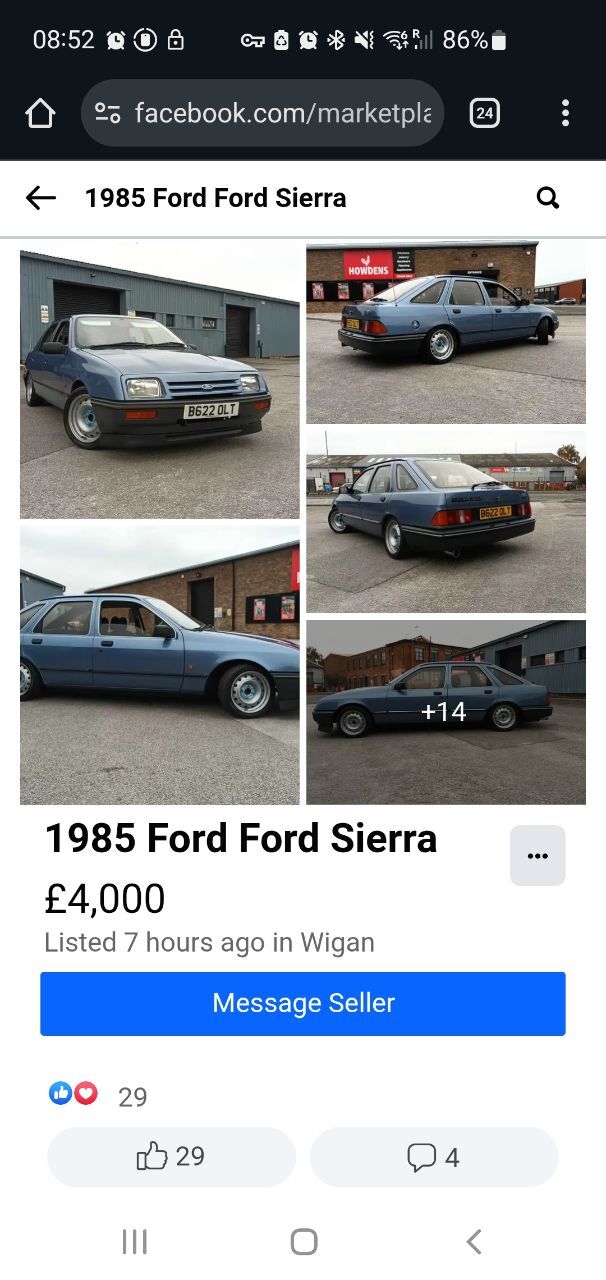This screenshot has width=606, height=1280.
Task: Message Seller about the Sierra
Action: tap(303, 1003)
